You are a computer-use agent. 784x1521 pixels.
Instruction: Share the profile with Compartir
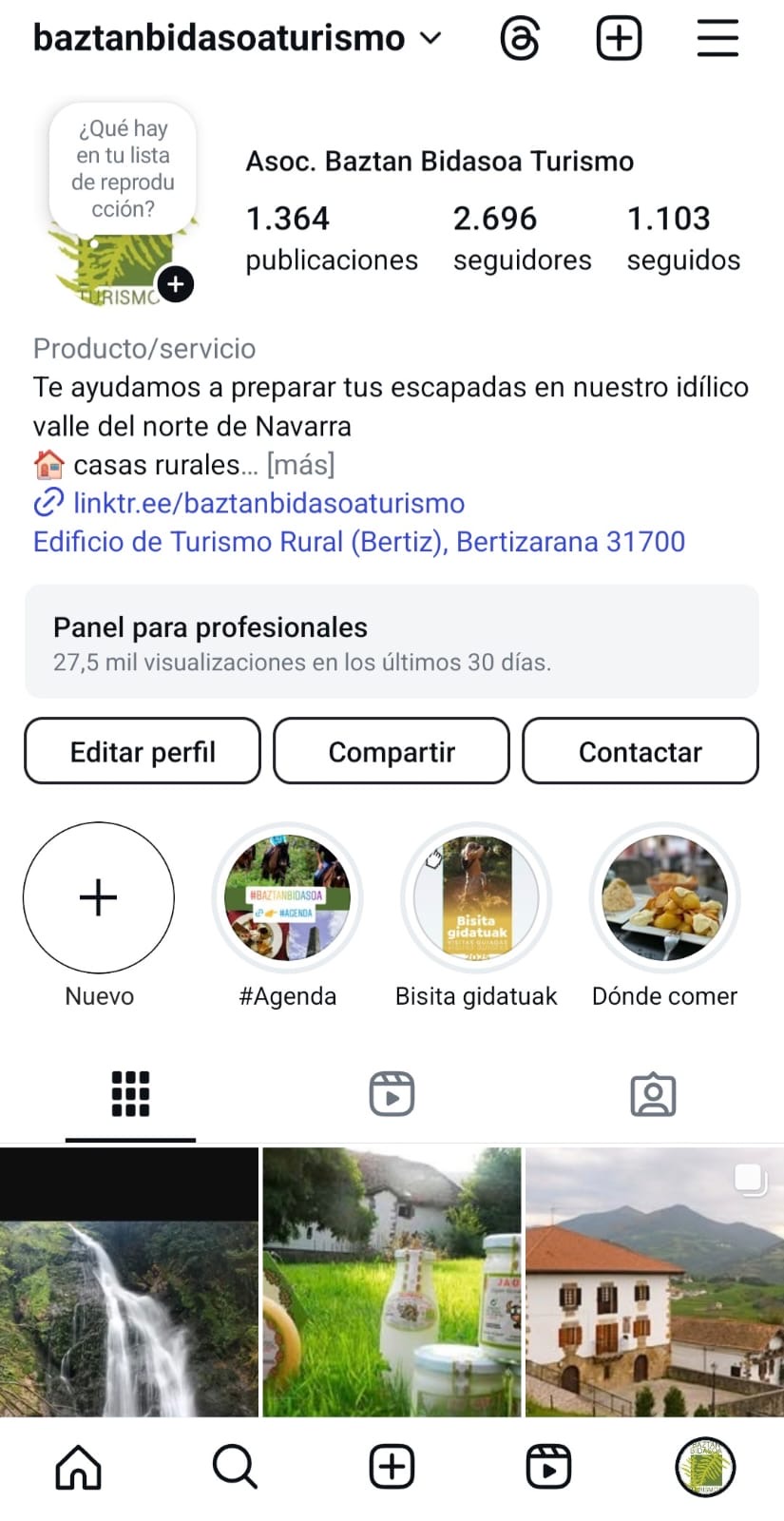tap(392, 752)
